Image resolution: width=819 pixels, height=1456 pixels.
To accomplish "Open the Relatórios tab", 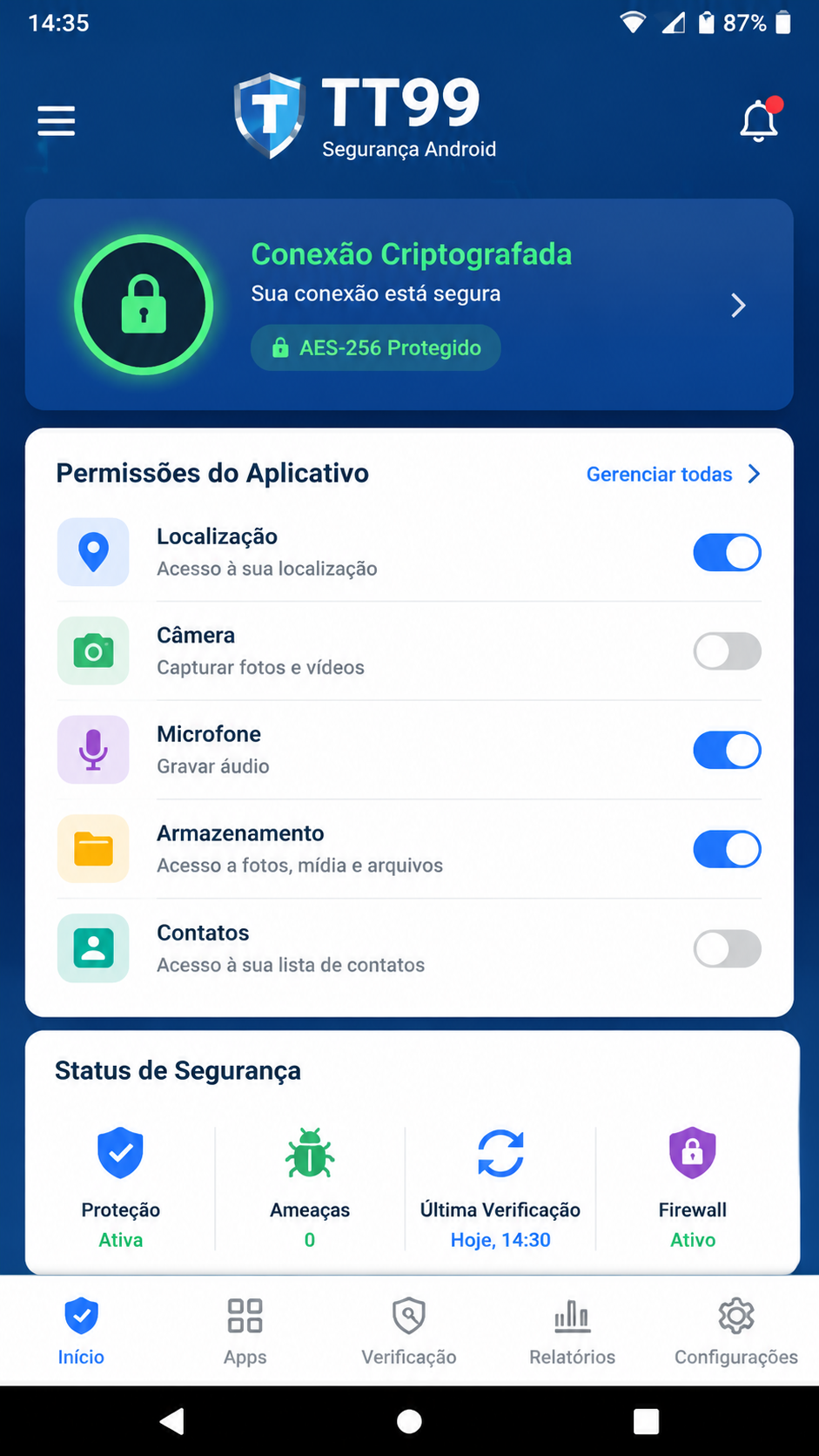I will click(573, 1331).
